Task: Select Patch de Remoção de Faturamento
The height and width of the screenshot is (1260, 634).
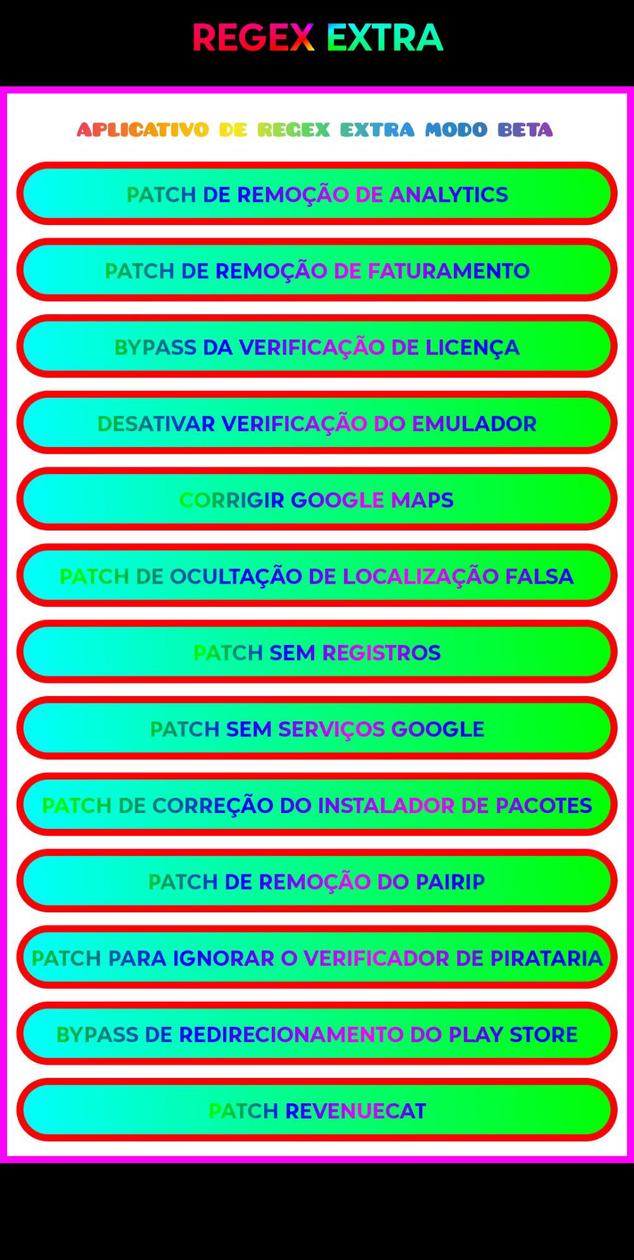Action: pos(316,270)
